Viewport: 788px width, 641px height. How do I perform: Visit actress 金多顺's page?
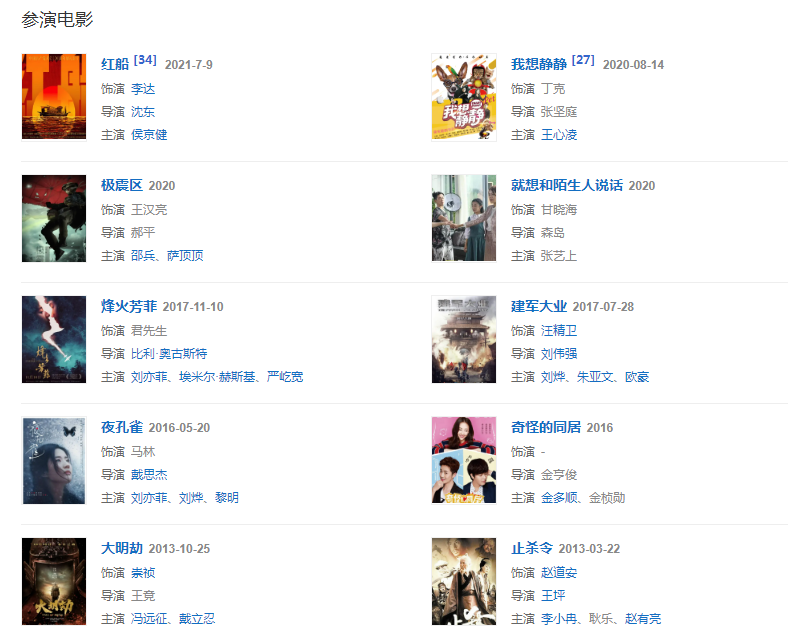point(559,498)
